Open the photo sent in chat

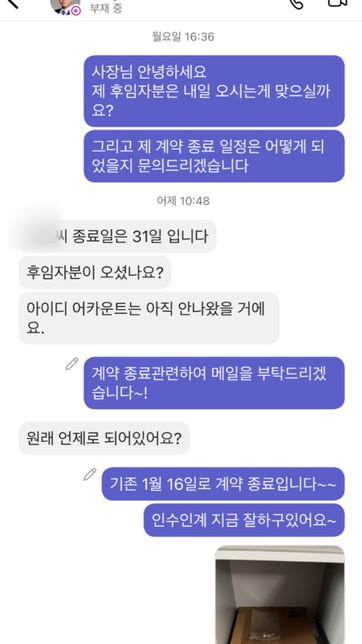coord(280,595)
